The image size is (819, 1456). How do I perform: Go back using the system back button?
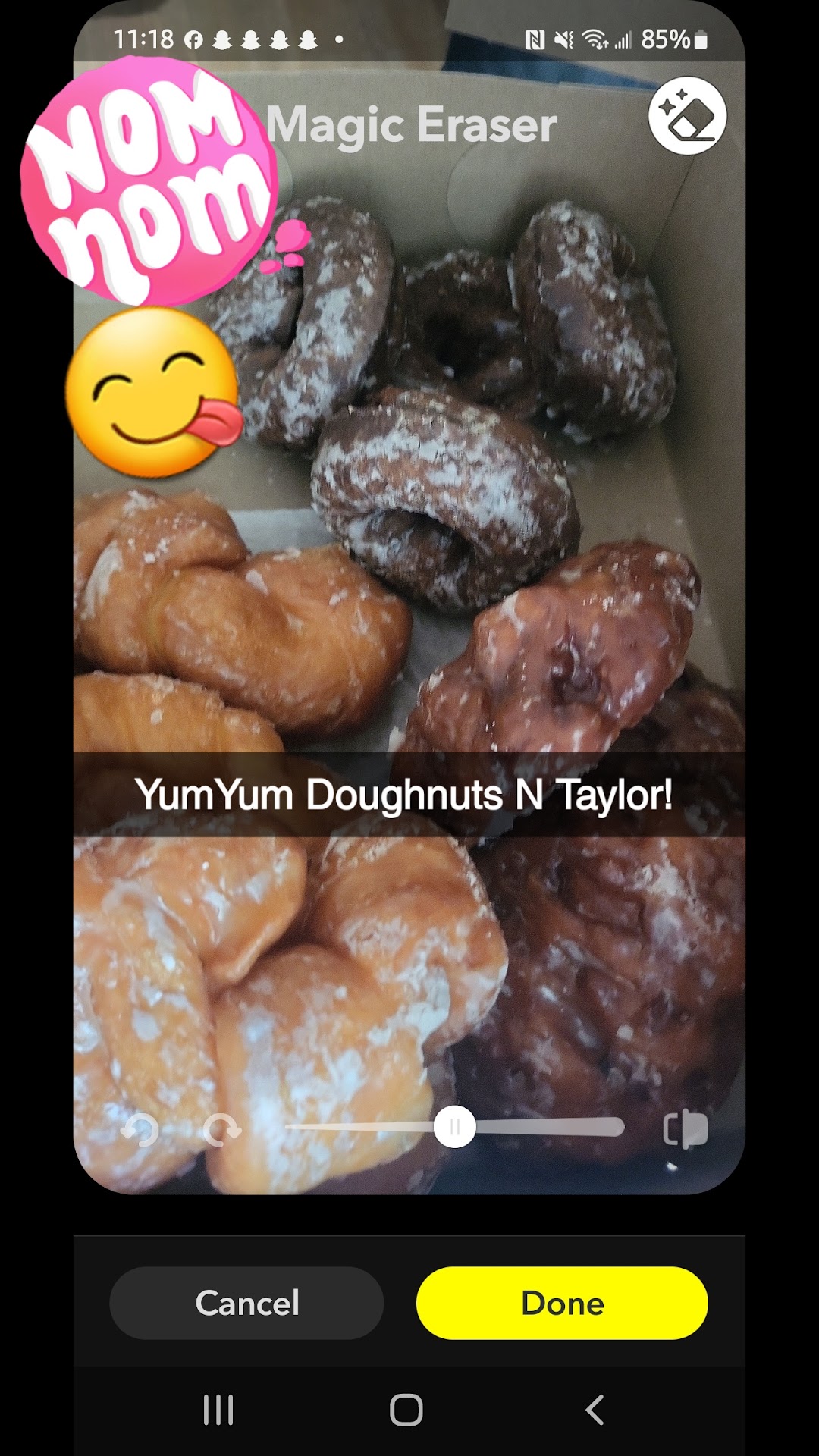(595, 1410)
